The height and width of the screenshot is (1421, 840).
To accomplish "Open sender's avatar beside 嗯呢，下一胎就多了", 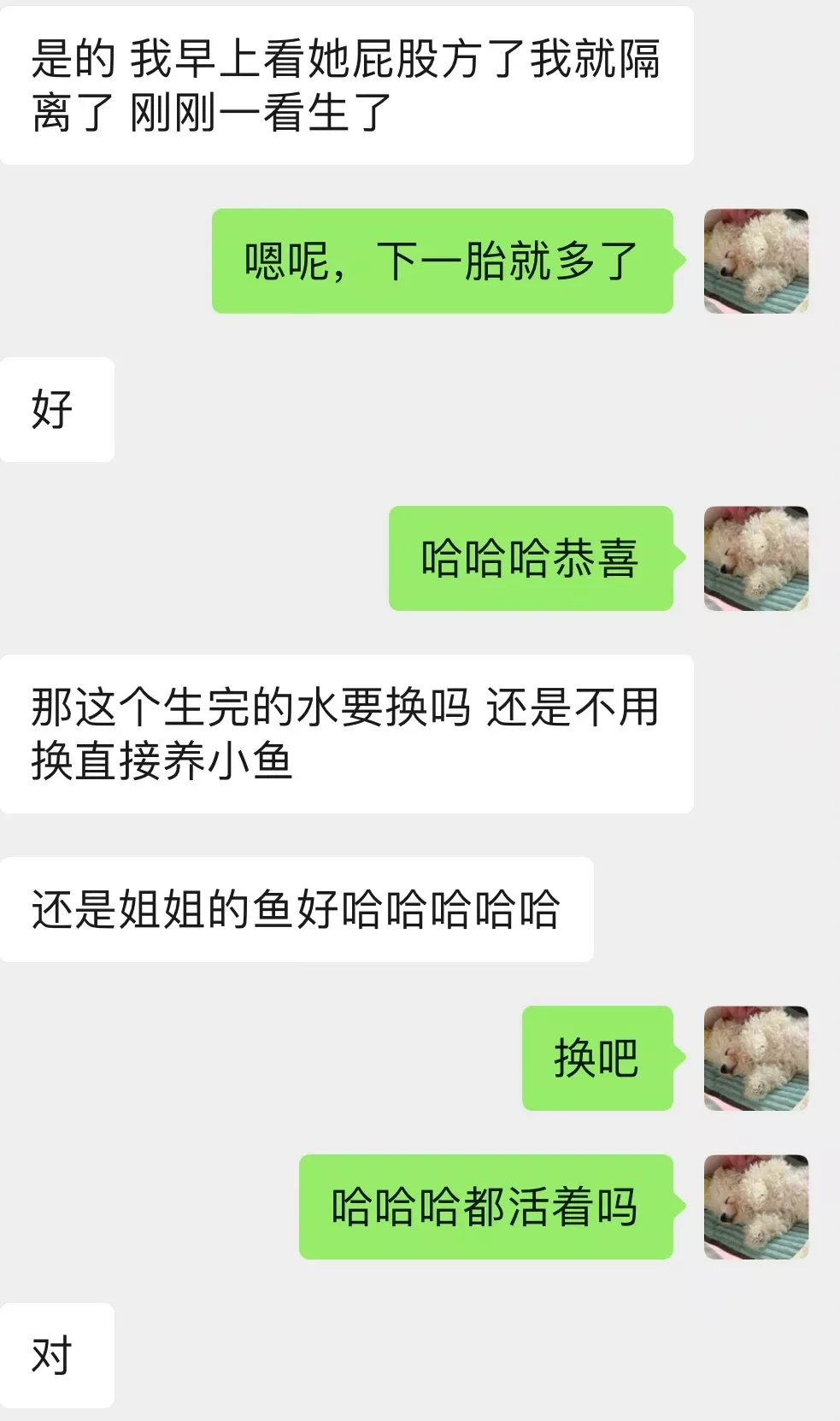I will click(x=755, y=261).
